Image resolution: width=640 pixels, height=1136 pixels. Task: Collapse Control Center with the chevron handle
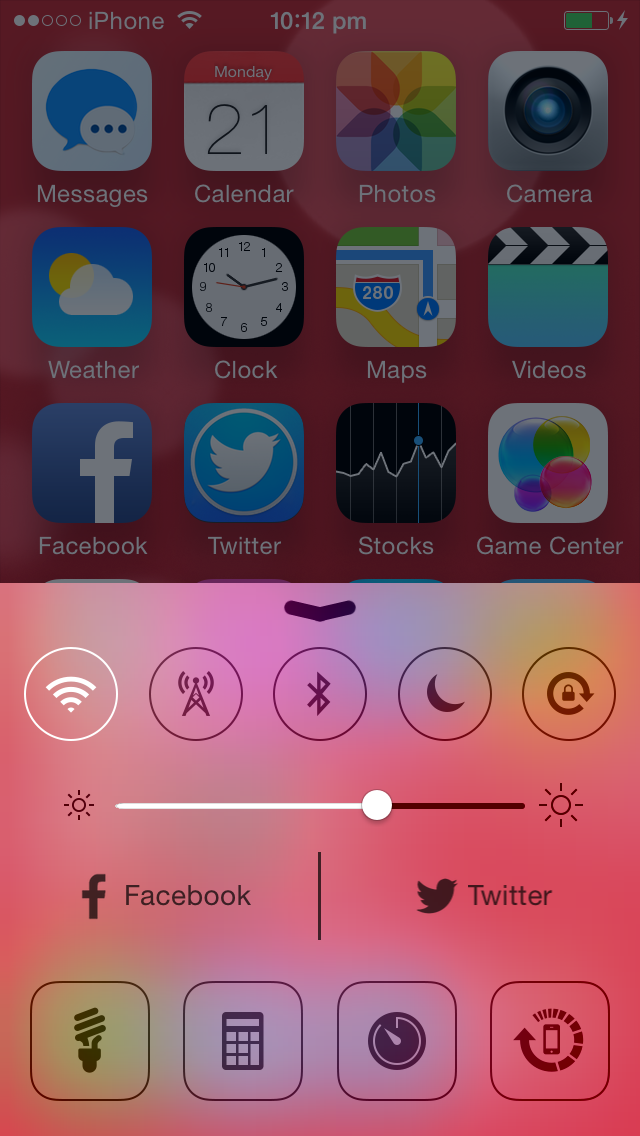tap(320, 609)
